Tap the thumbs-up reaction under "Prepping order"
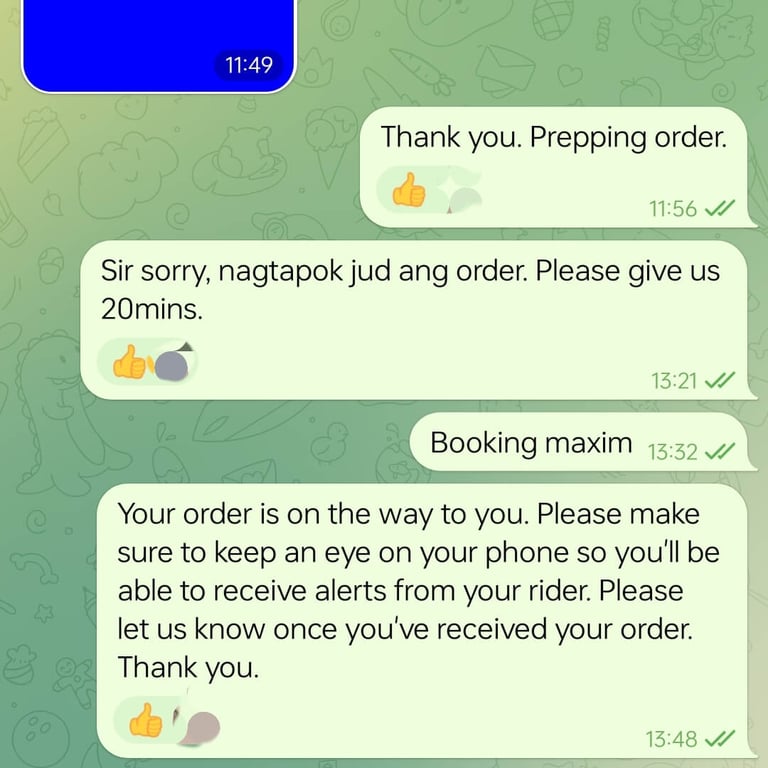The image size is (768, 768). 428,190
